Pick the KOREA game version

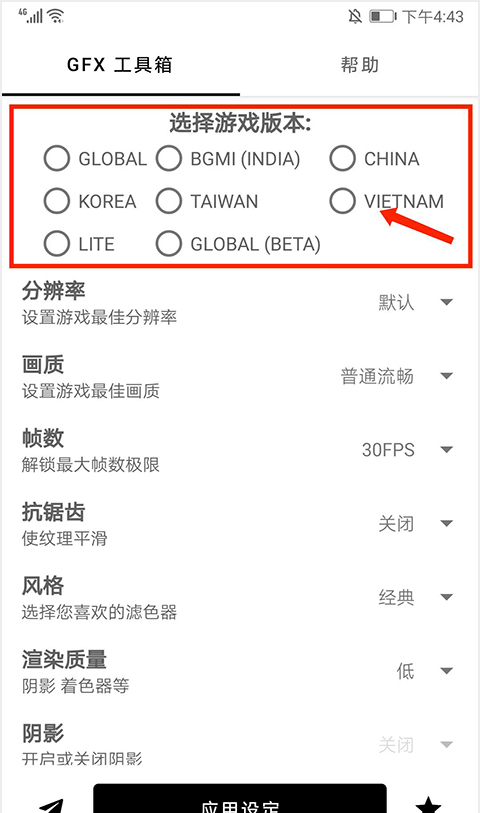(90, 201)
